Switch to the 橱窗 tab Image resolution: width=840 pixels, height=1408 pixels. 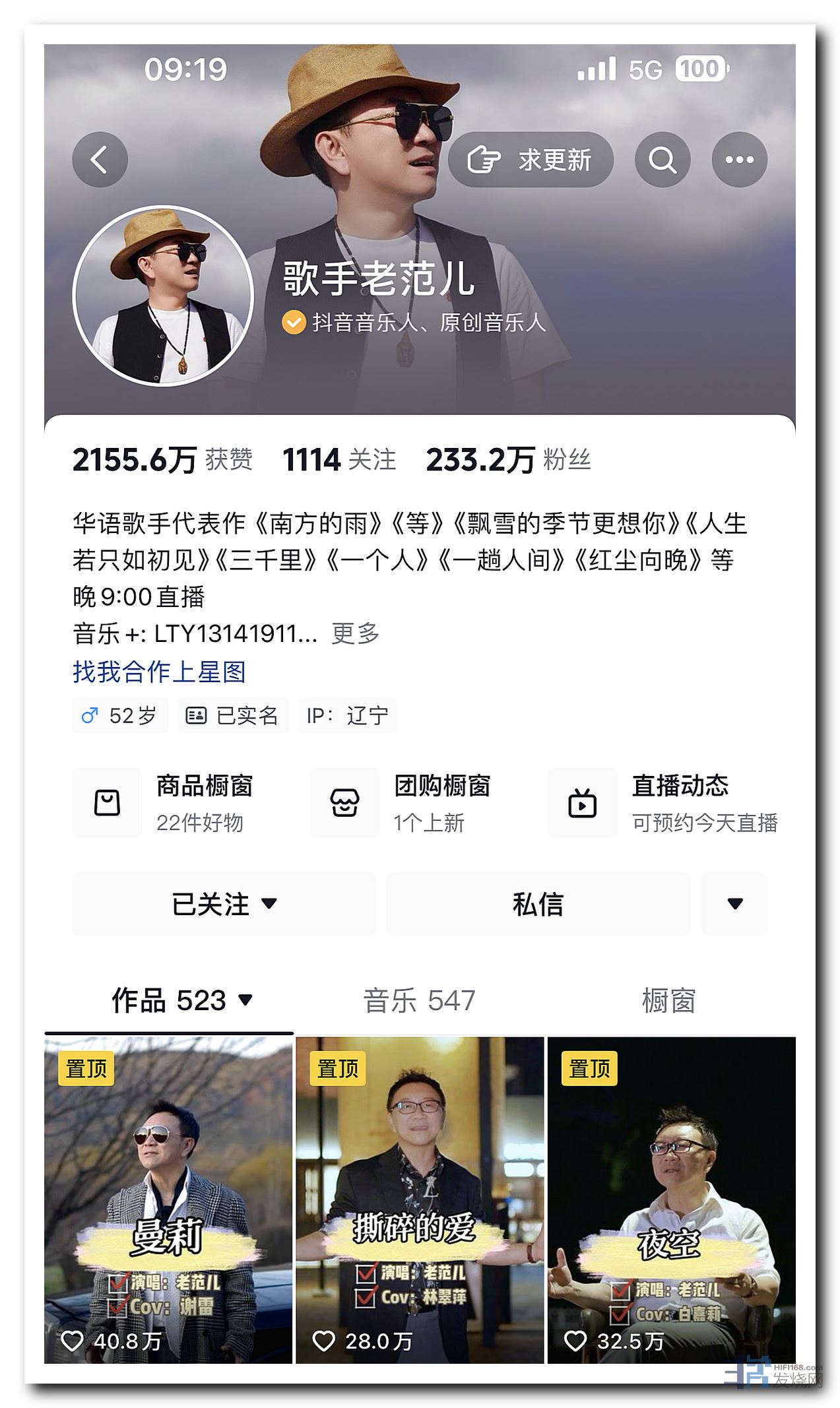pyautogui.click(x=668, y=1001)
